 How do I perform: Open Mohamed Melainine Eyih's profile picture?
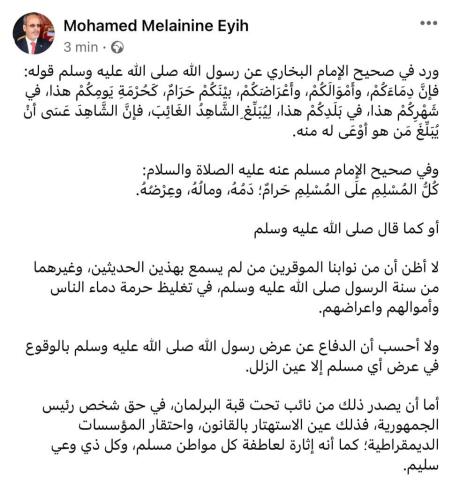pyautogui.click(x=34, y=34)
